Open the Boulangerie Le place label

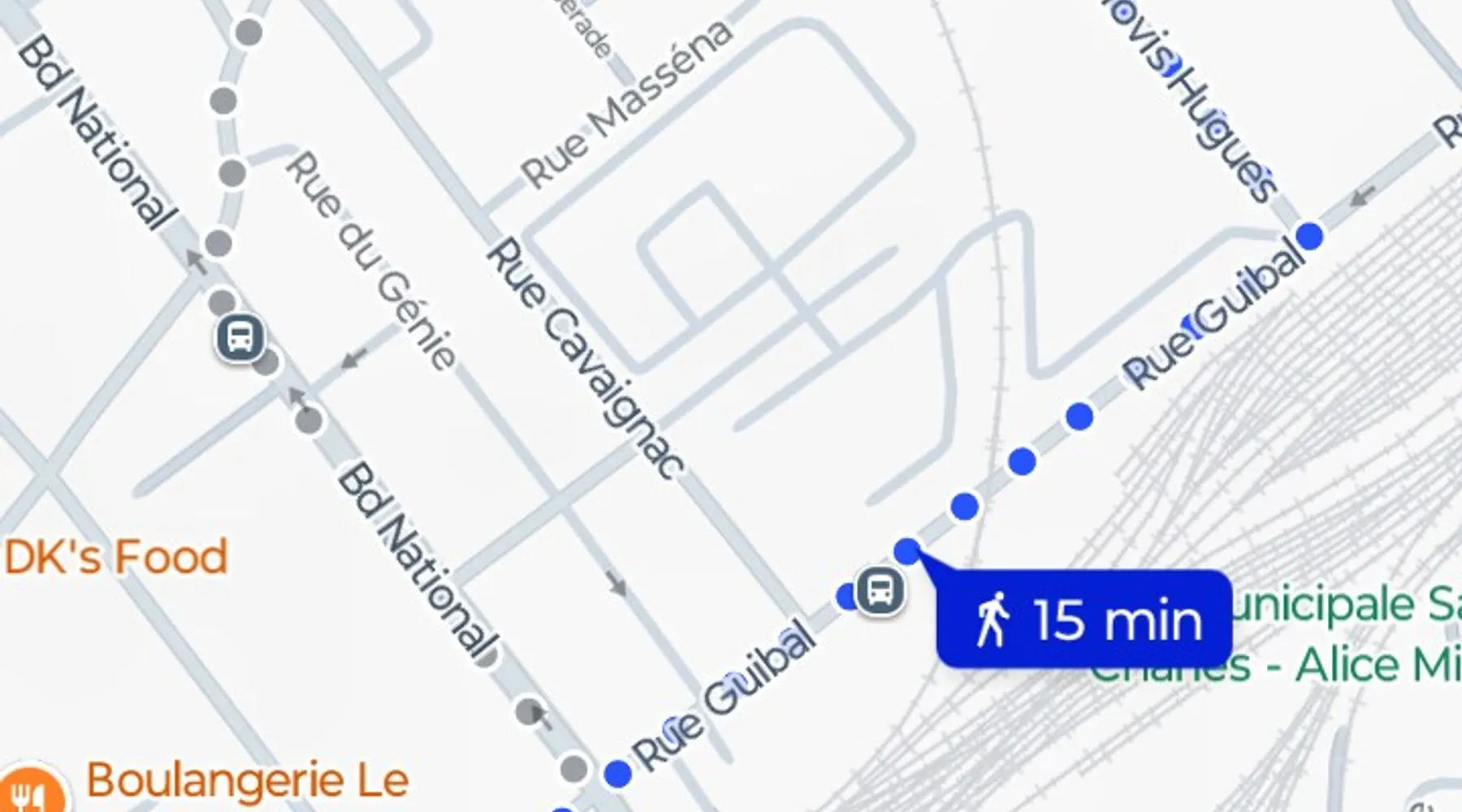click(x=247, y=780)
